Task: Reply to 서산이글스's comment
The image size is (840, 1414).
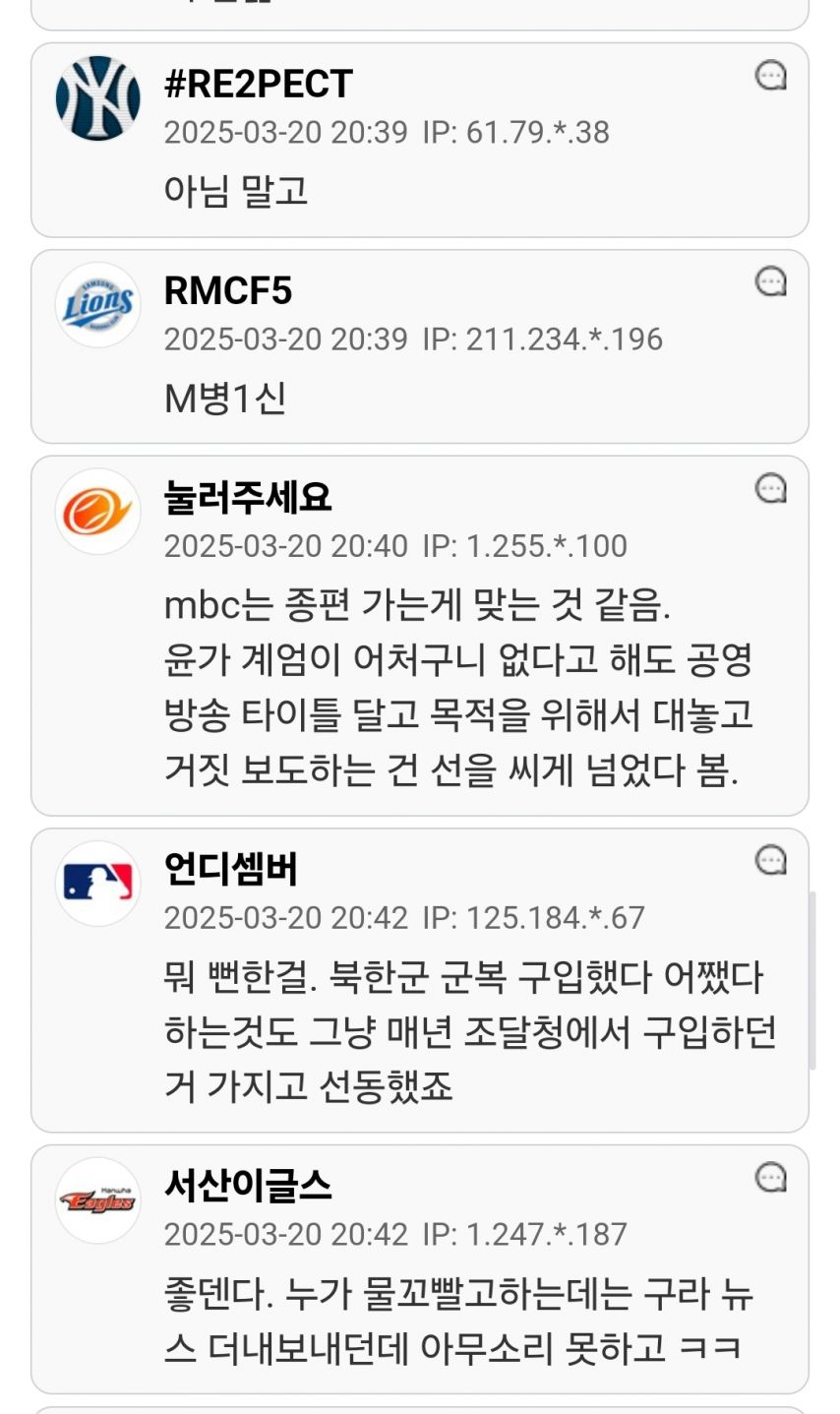Action: tap(771, 1178)
